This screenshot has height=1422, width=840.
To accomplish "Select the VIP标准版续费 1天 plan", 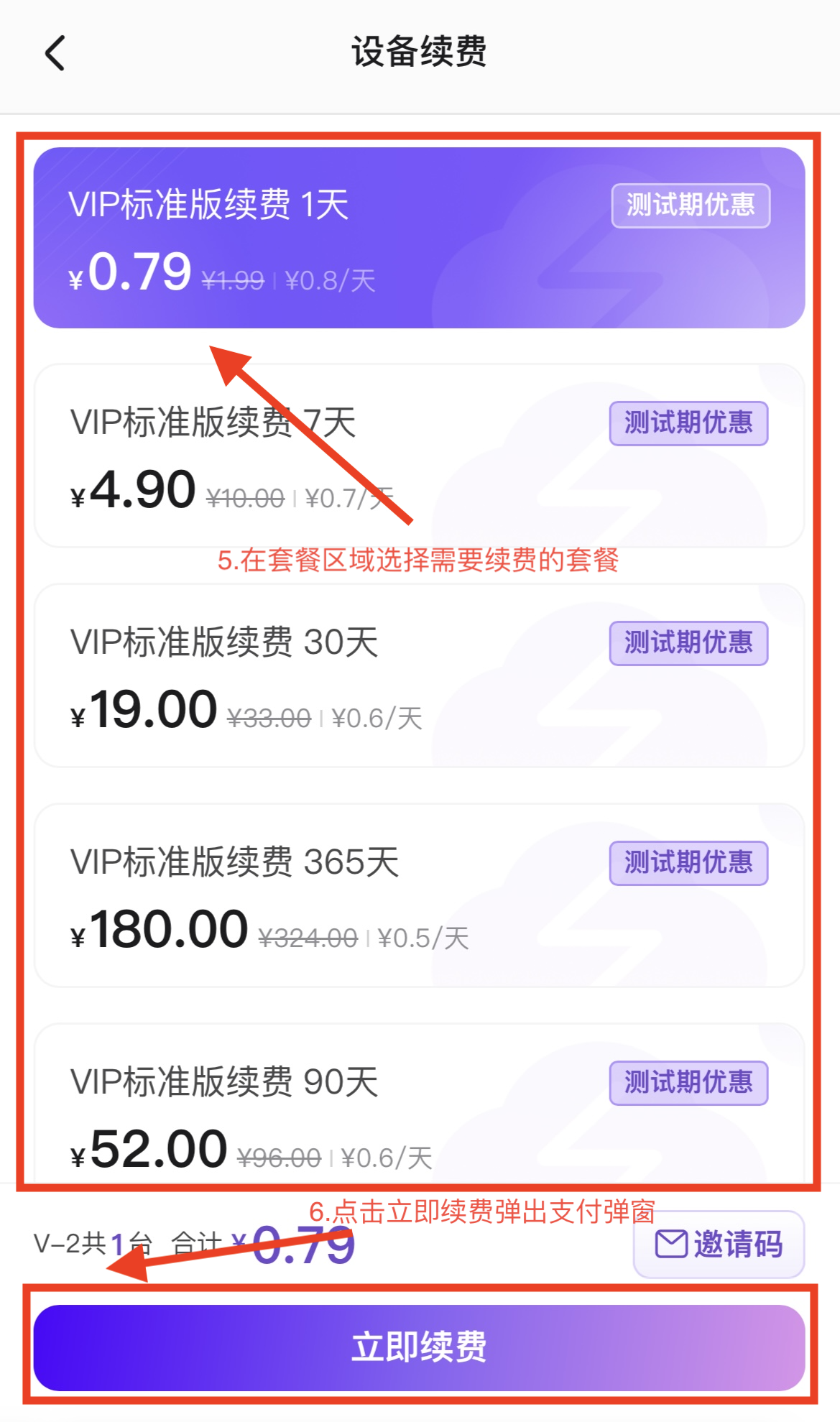I will pos(418,238).
